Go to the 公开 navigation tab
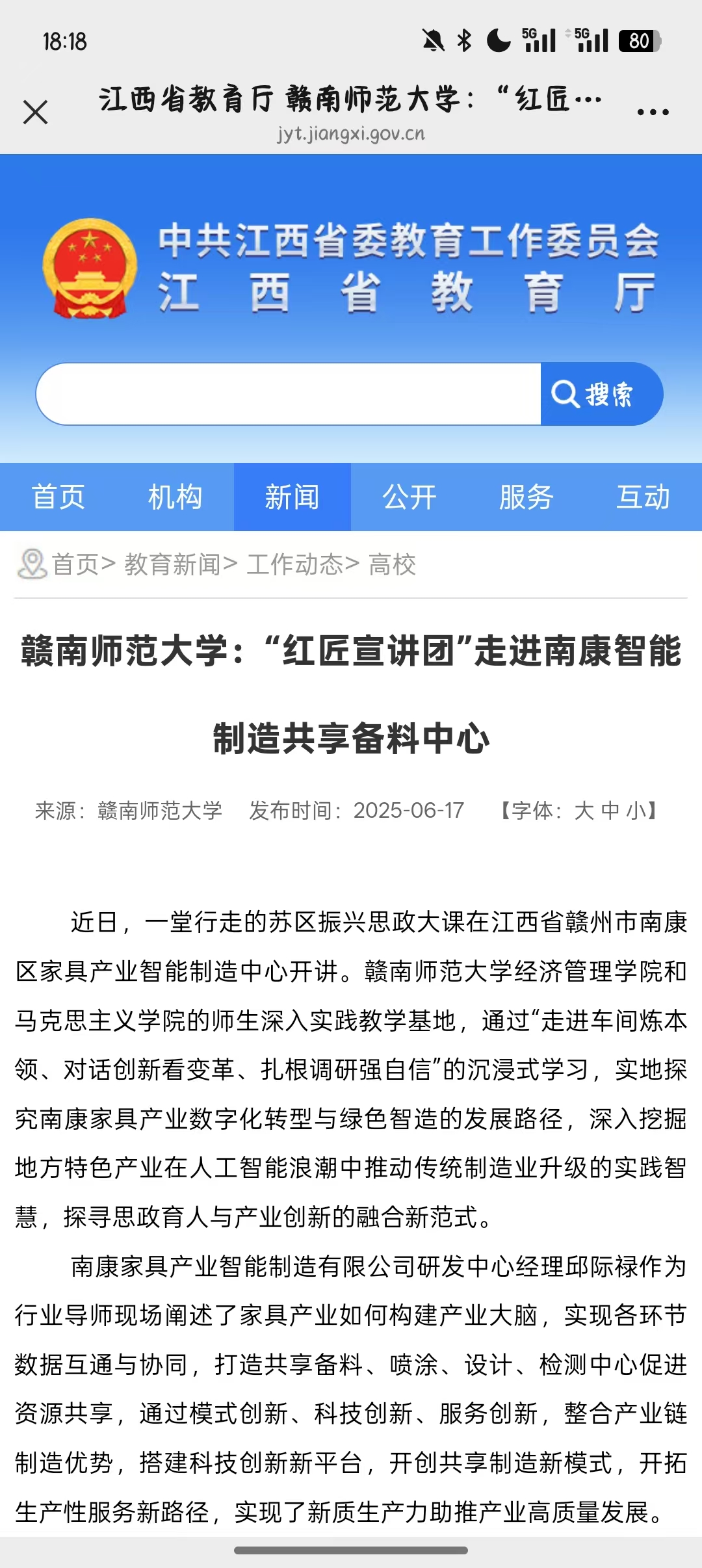 [409, 497]
